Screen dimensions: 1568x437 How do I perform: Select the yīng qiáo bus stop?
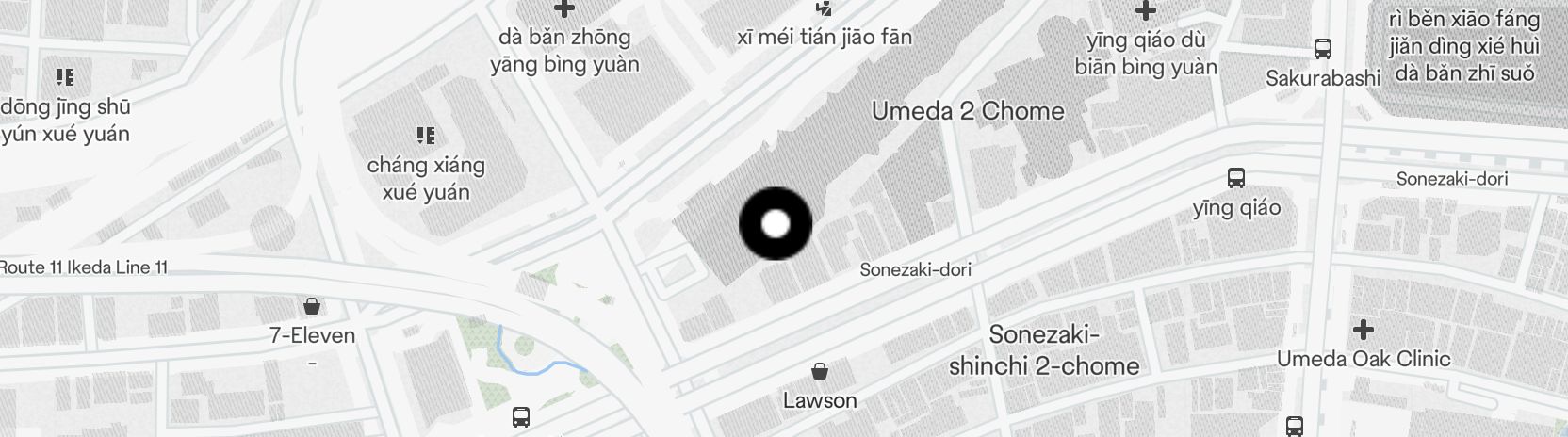point(1235,177)
